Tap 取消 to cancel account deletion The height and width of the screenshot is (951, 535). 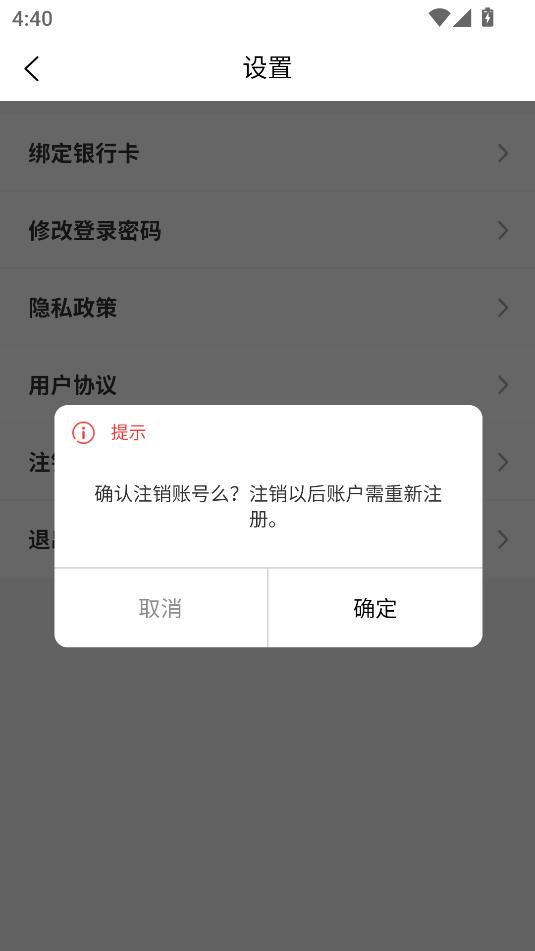161,608
